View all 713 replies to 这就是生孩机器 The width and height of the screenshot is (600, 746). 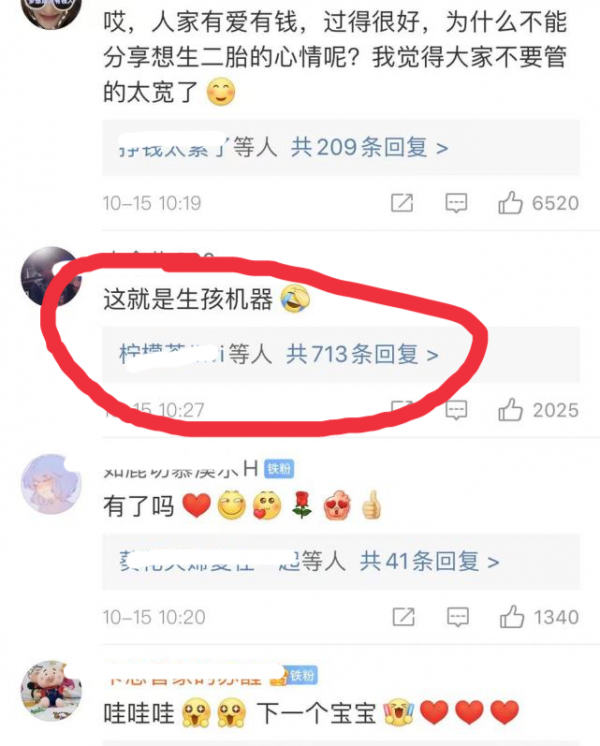(362, 354)
